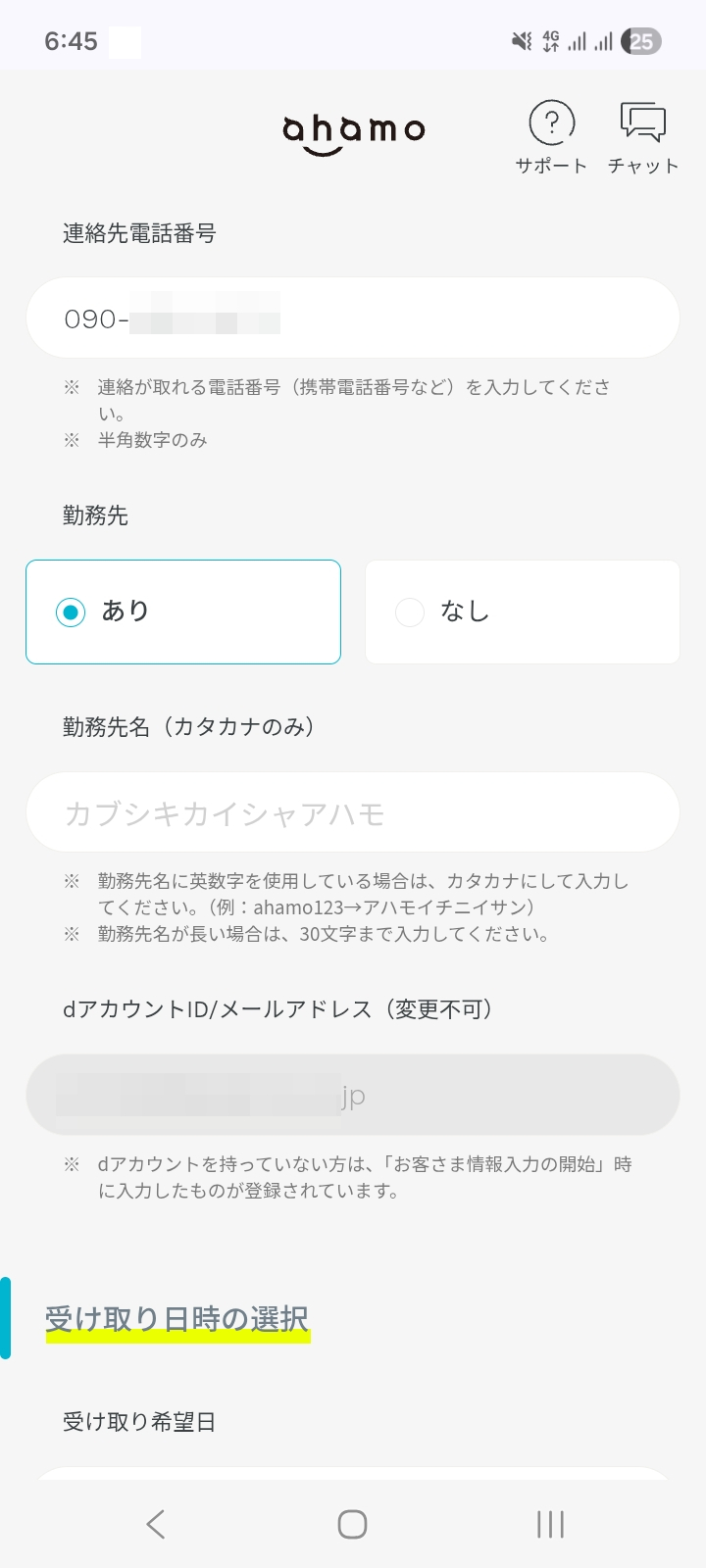
Task: Select あり for 勤務先
Action: (183, 612)
